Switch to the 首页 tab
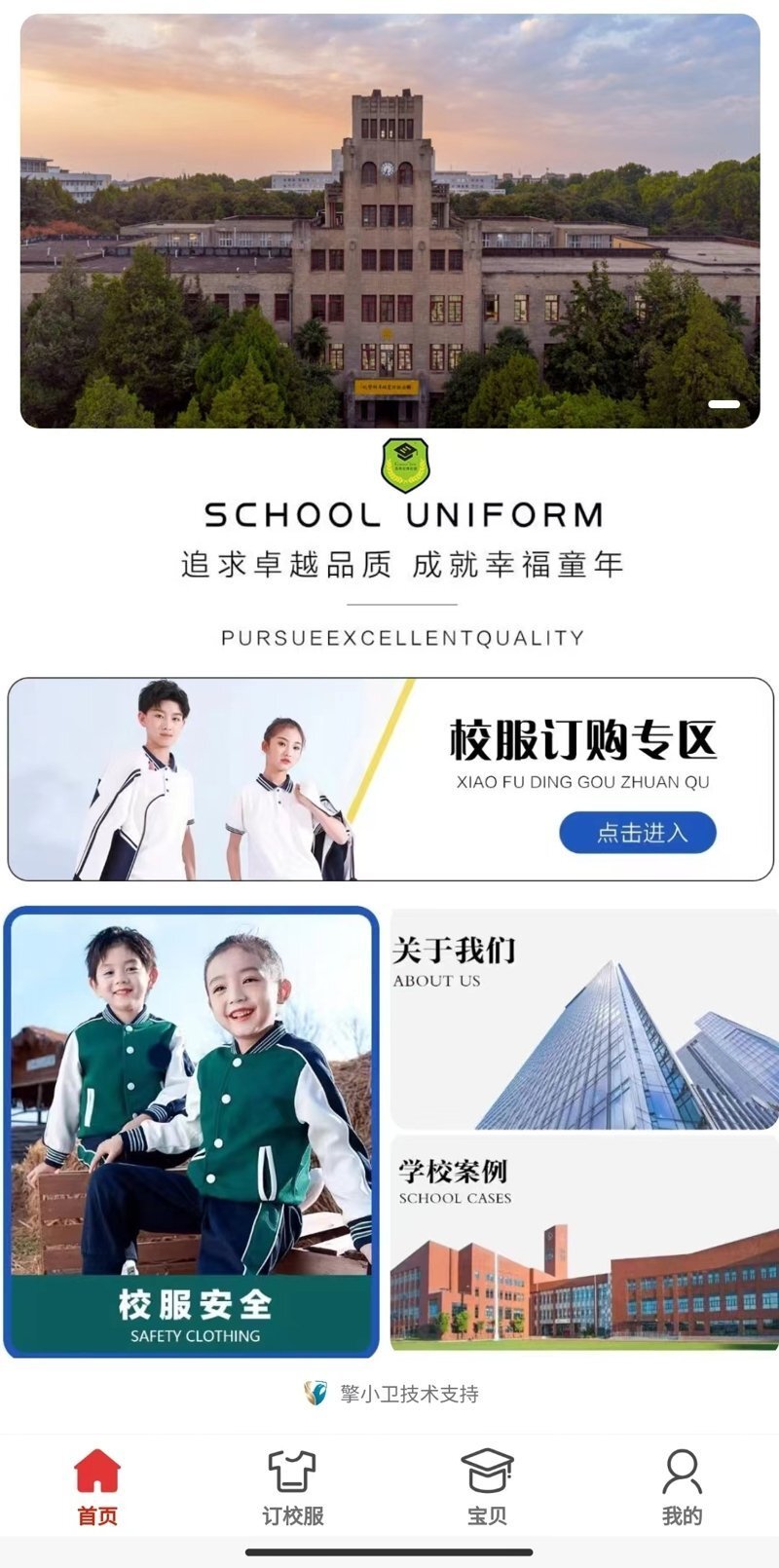Image resolution: width=779 pixels, height=1568 pixels. pos(97,1487)
